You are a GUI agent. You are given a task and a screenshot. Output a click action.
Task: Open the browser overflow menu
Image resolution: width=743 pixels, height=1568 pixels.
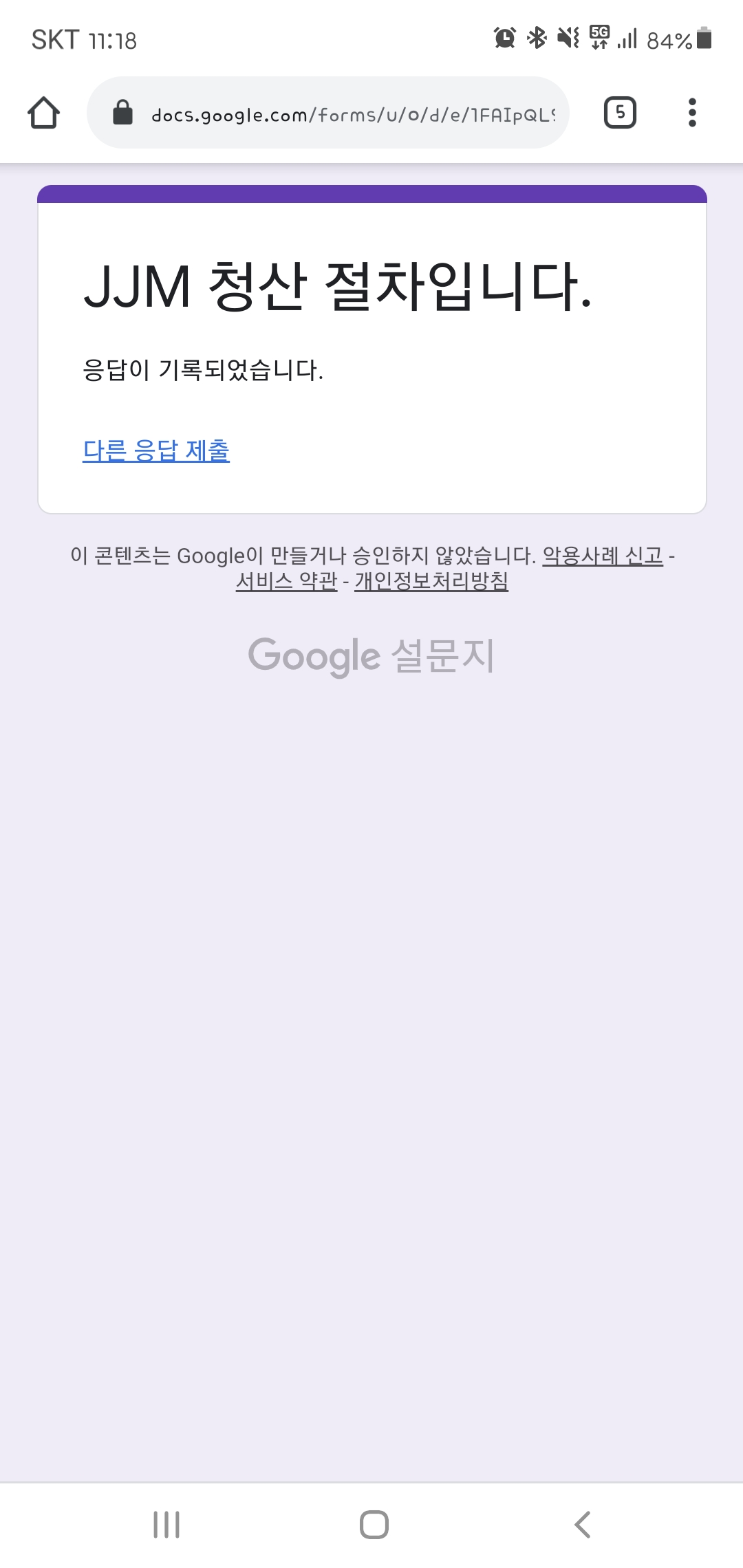click(692, 113)
